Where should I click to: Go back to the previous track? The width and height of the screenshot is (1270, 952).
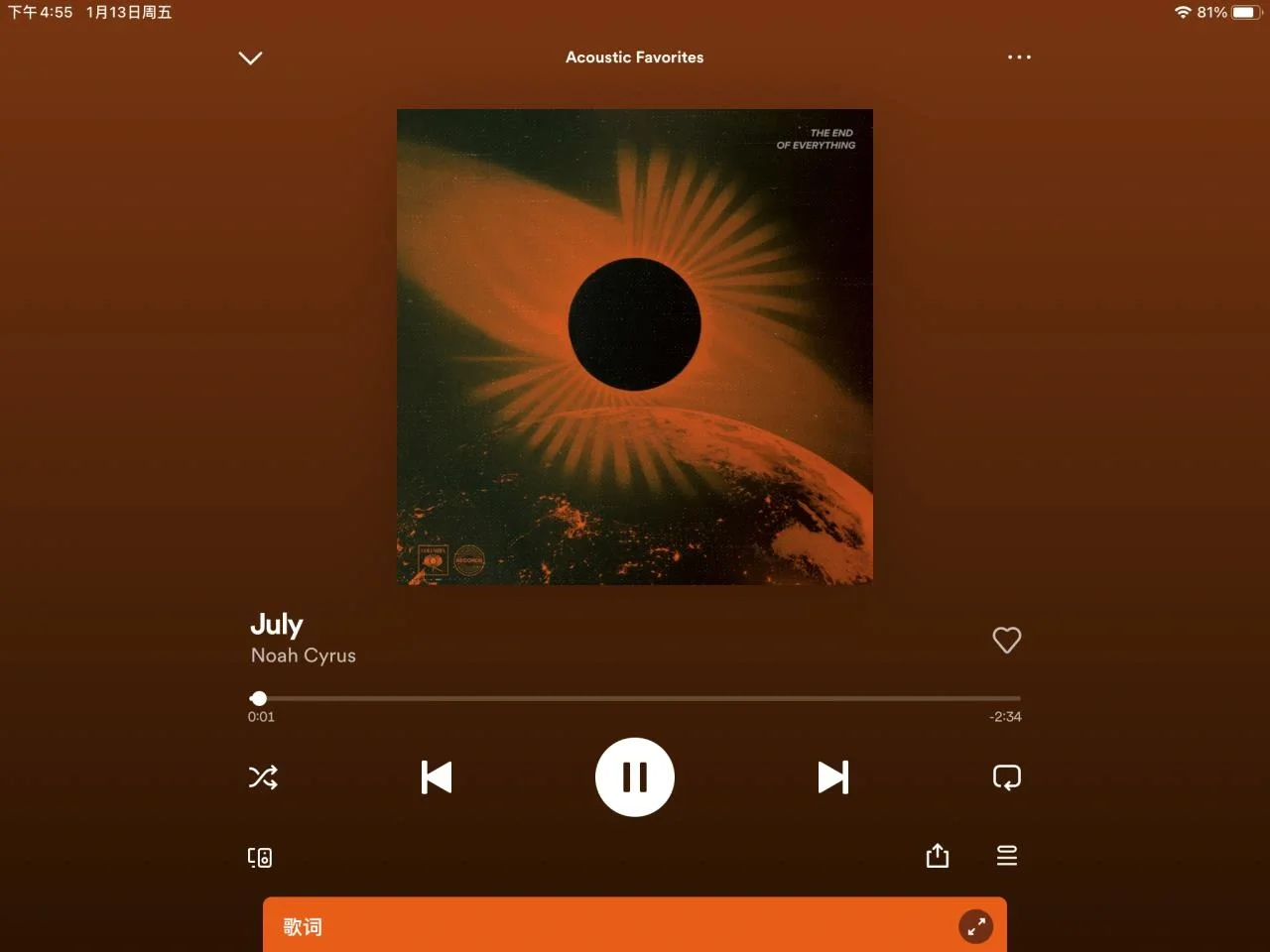[x=437, y=777]
